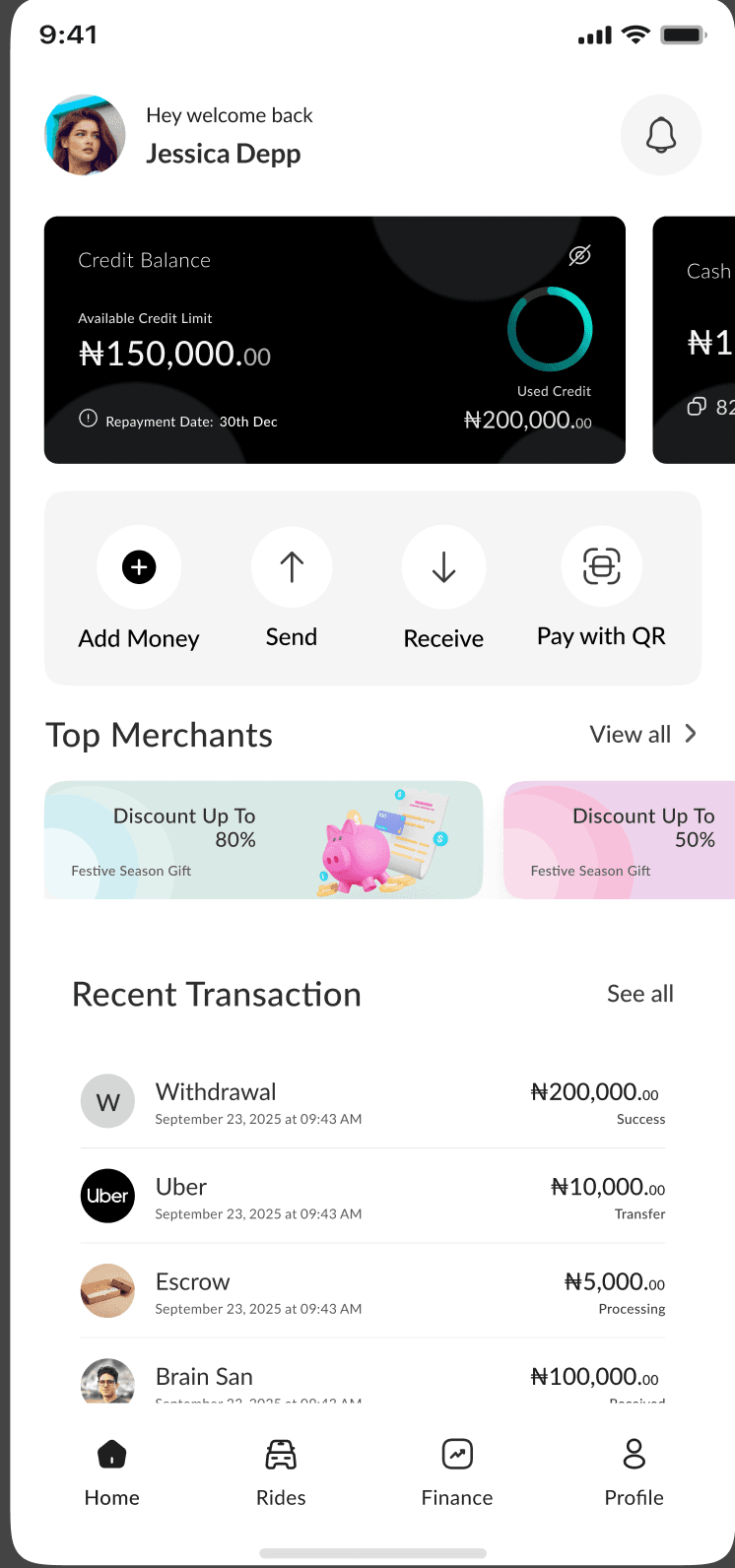
Task: Select the Add Money icon
Action: click(x=139, y=567)
